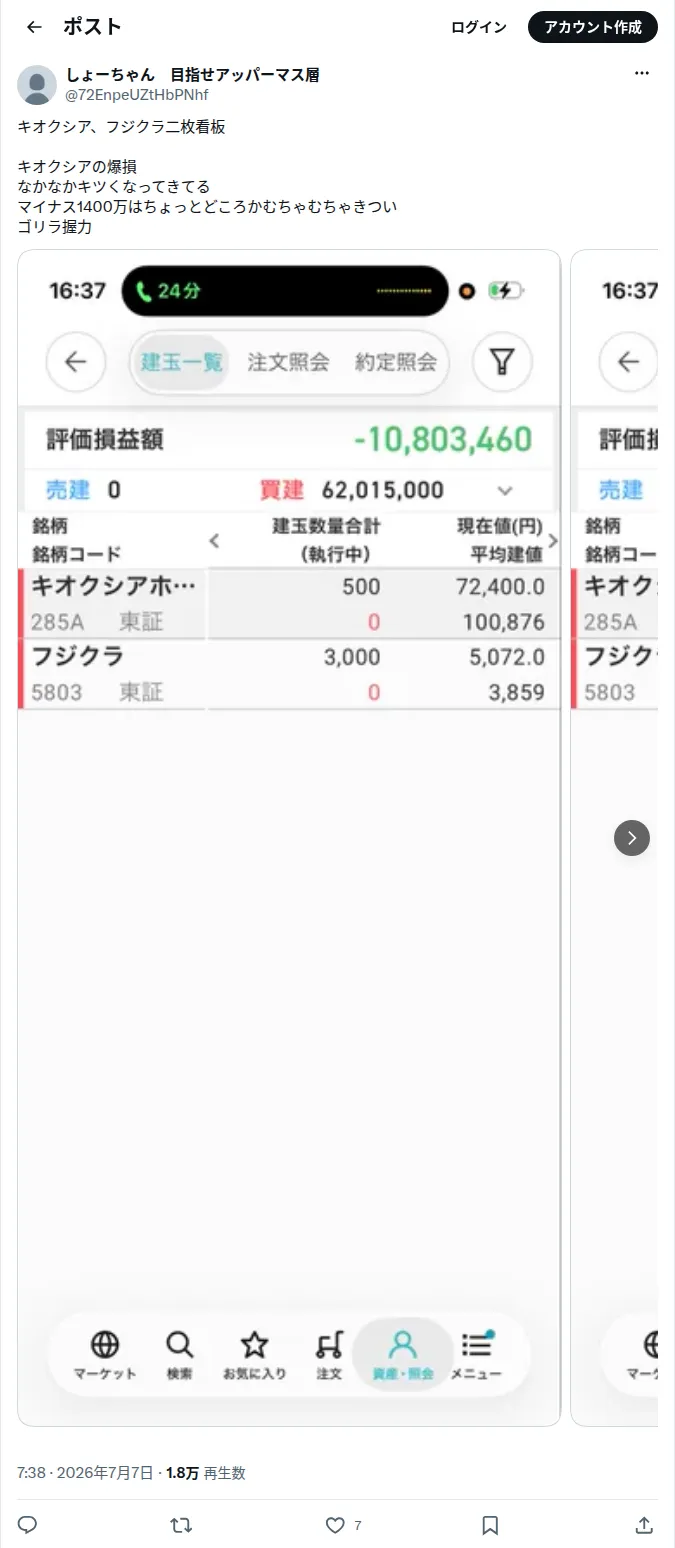Tap アカウント作成 to create an account

pos(593,27)
